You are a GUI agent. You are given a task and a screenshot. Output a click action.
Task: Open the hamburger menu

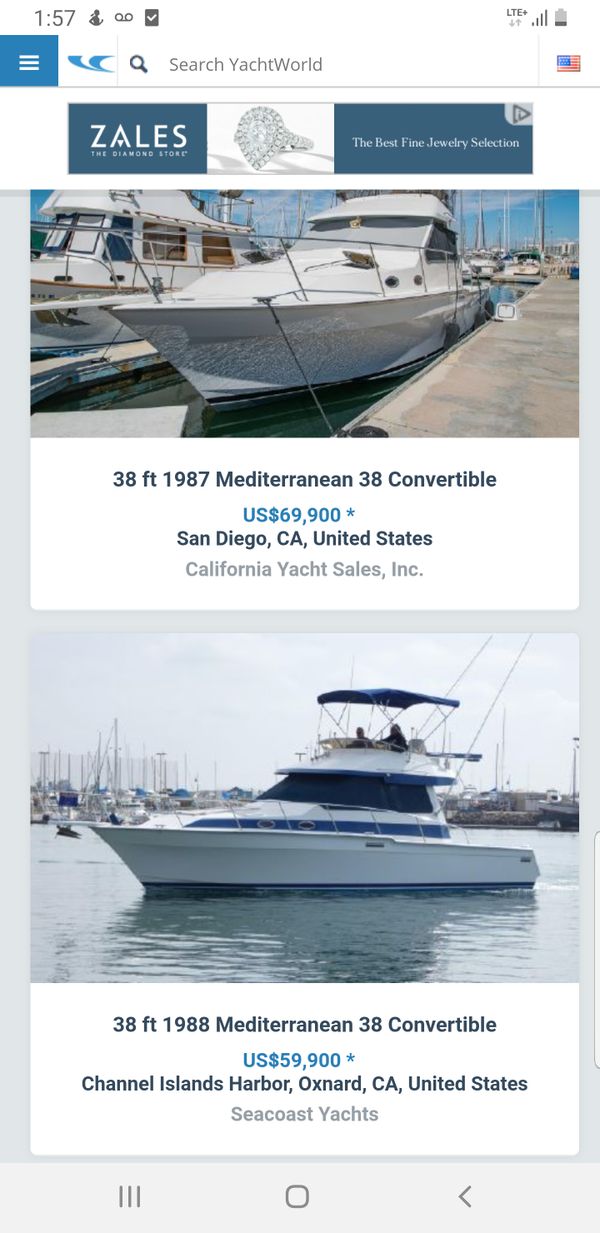click(x=29, y=63)
